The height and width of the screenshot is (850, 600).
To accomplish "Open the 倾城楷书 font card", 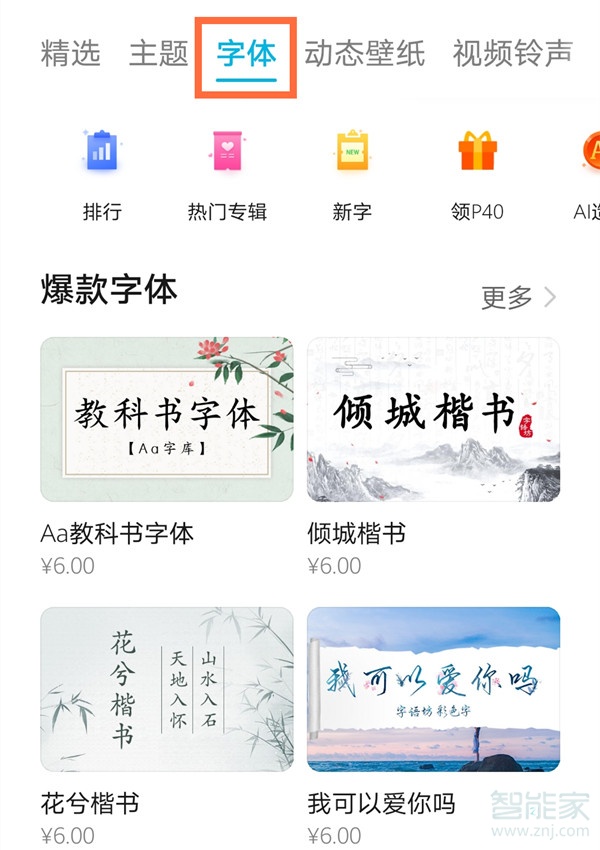I will click(433, 420).
